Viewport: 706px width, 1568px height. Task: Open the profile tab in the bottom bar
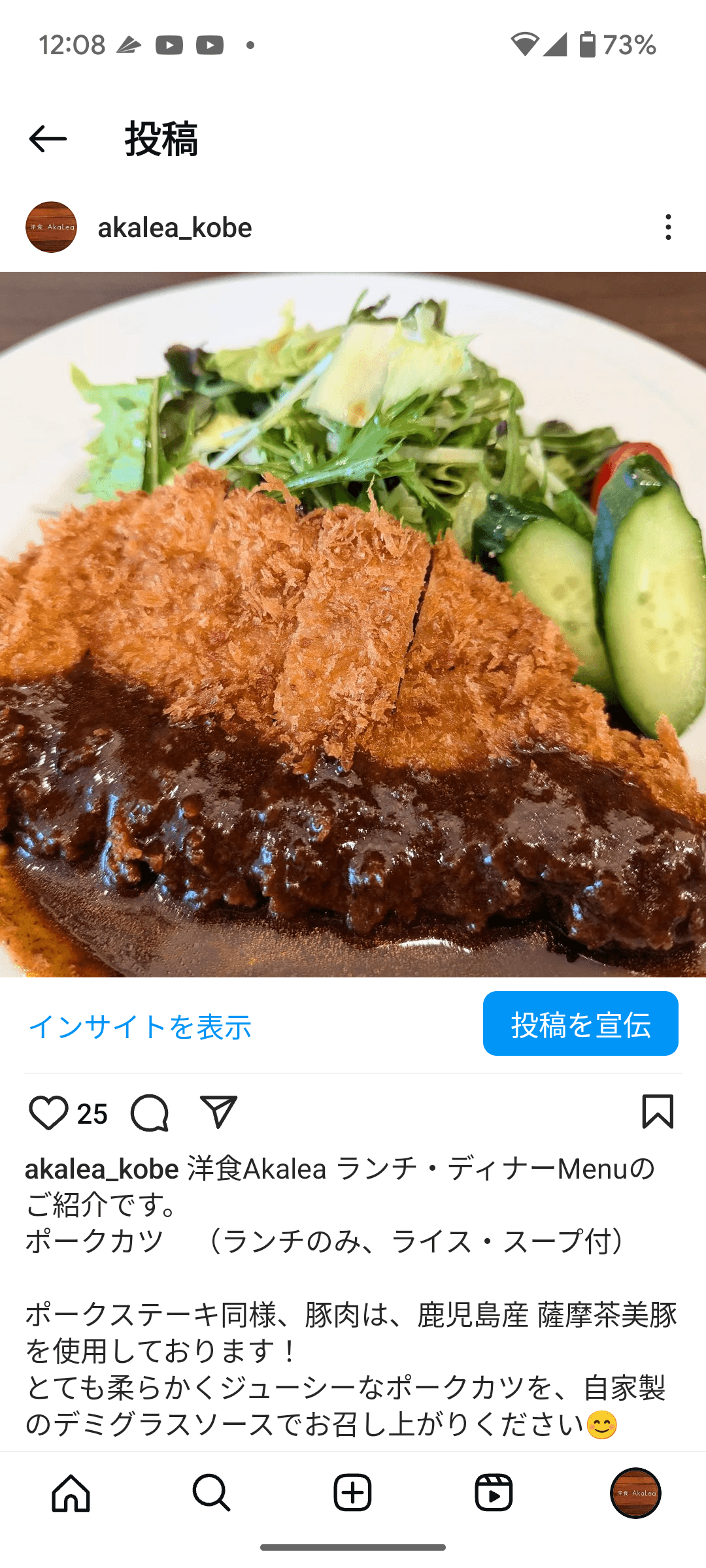[635, 1493]
